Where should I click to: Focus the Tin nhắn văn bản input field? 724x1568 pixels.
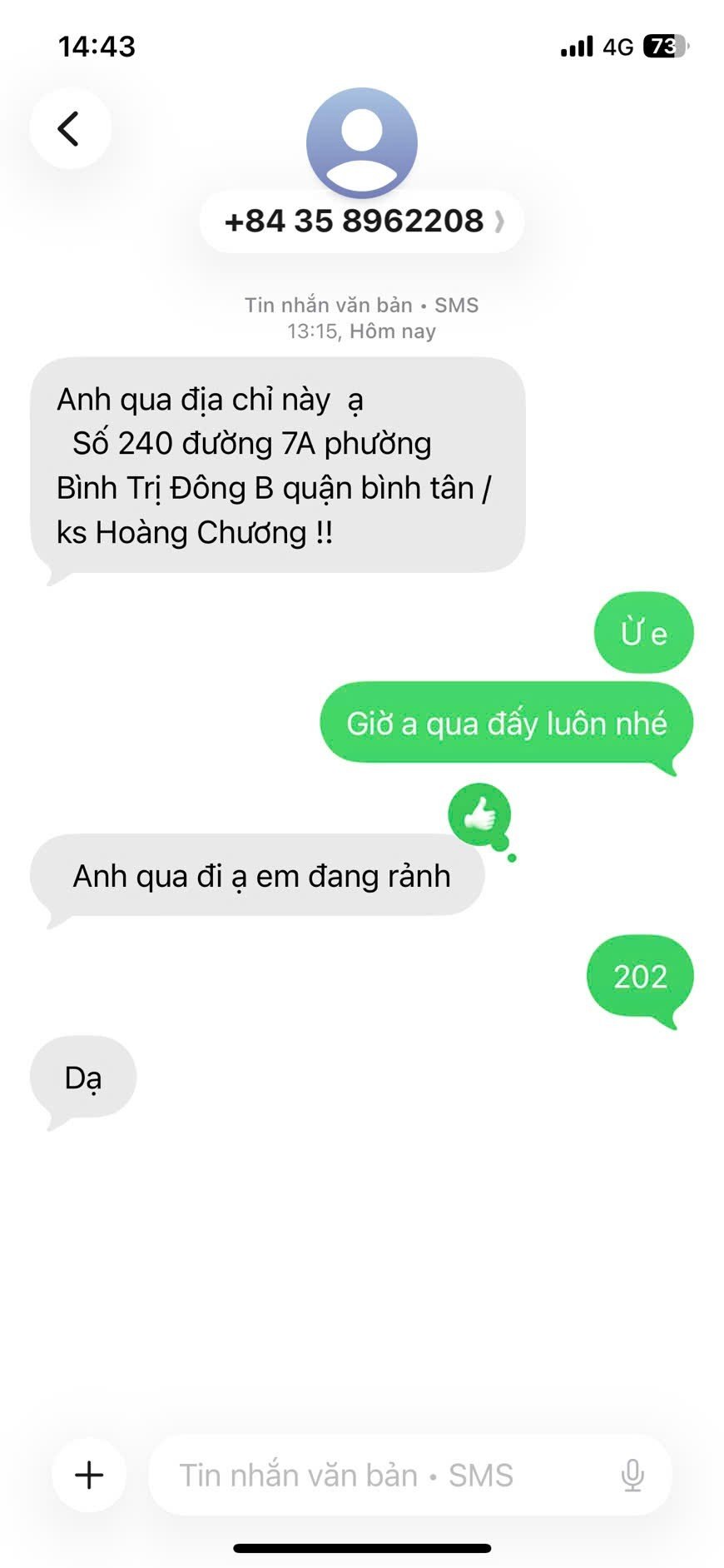coord(374,1475)
